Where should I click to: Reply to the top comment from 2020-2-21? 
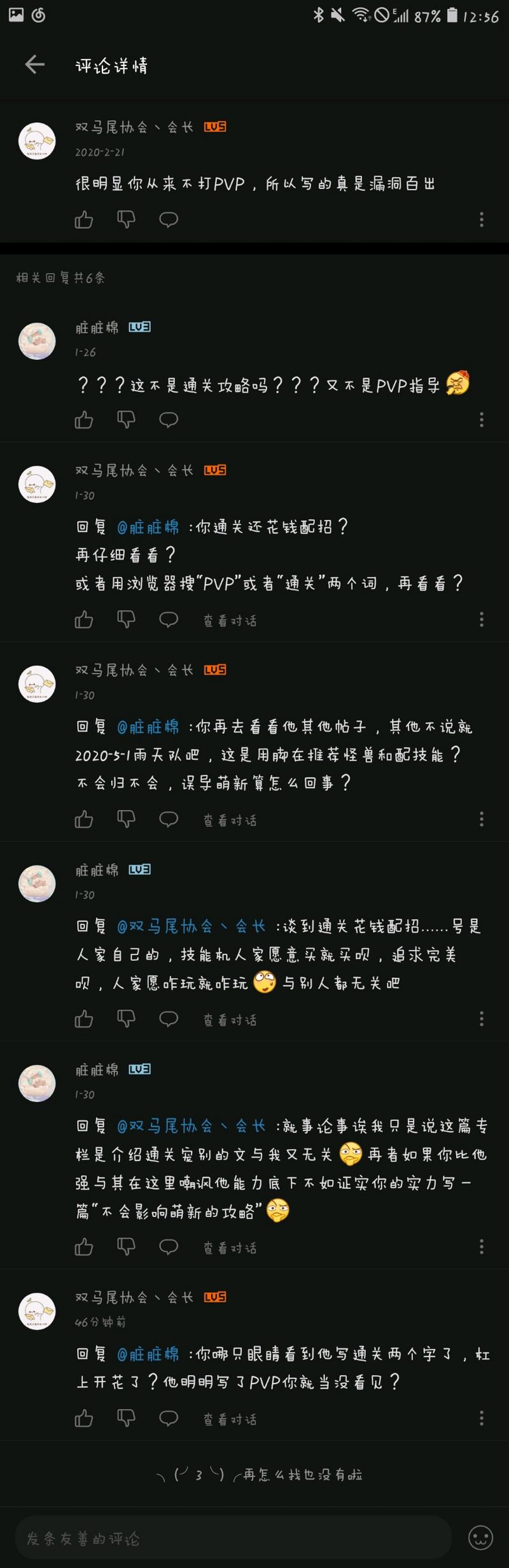(168, 220)
